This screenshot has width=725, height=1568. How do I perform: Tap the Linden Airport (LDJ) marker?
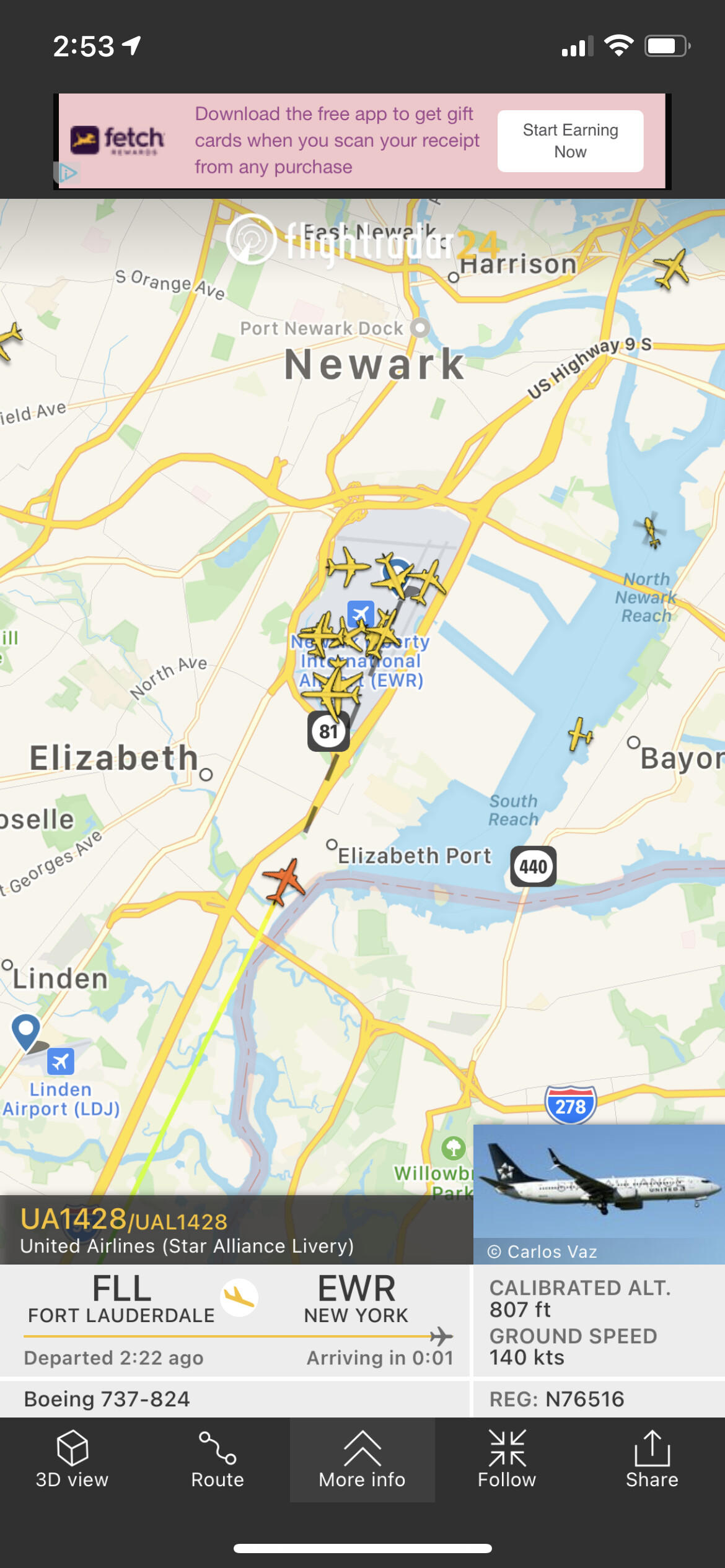pos(61,1061)
